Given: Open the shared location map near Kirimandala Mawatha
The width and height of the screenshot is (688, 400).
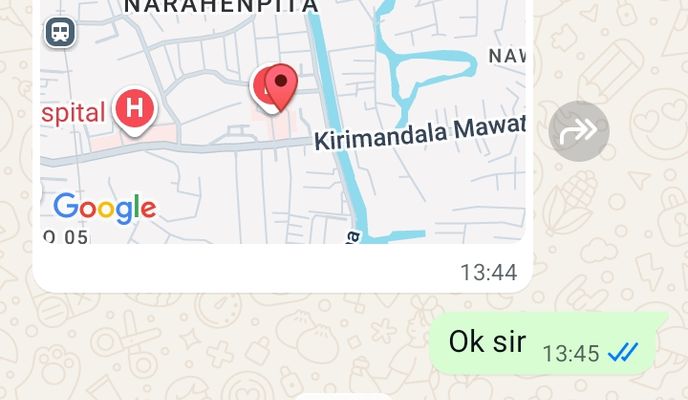Looking at the screenshot, I should point(282,130).
